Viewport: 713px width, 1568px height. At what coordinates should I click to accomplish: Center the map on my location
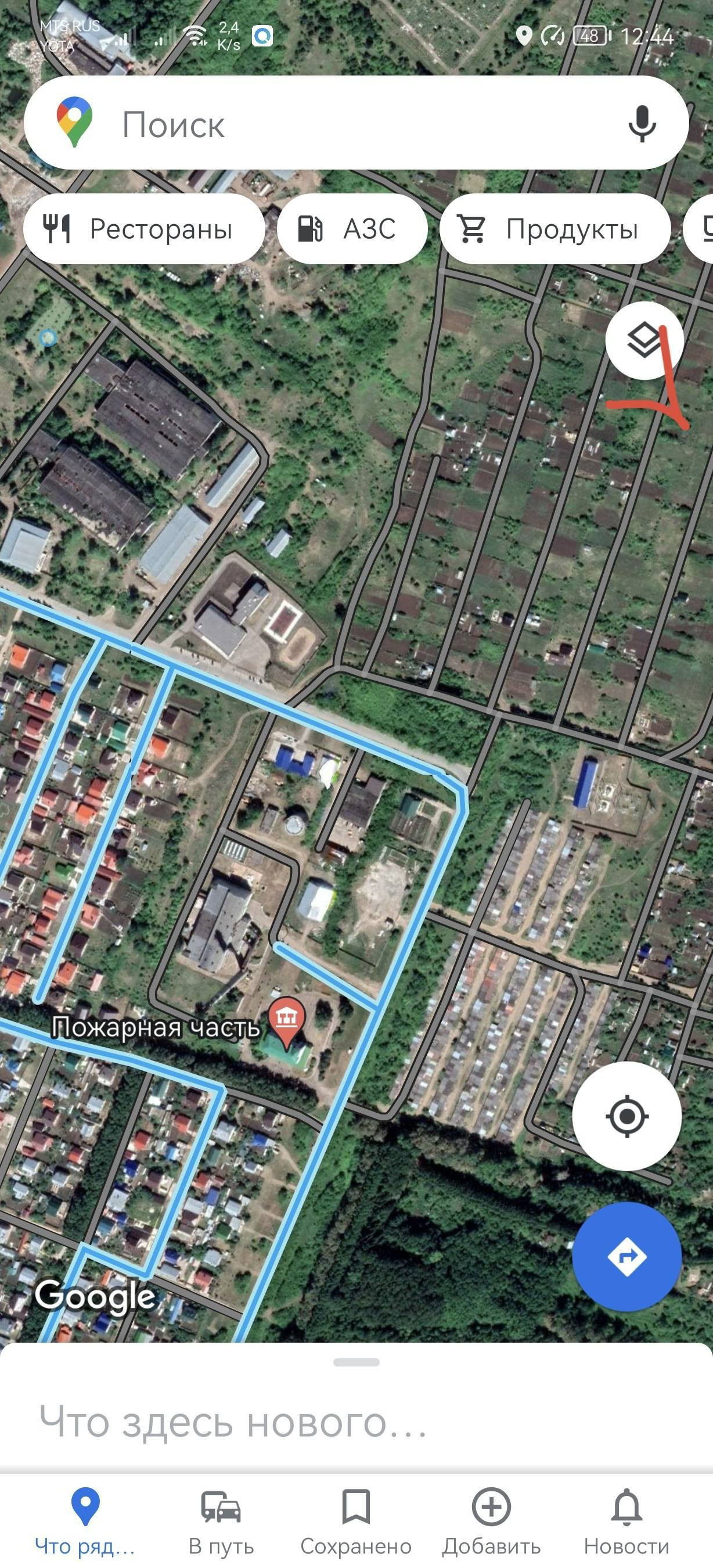[x=626, y=1116]
